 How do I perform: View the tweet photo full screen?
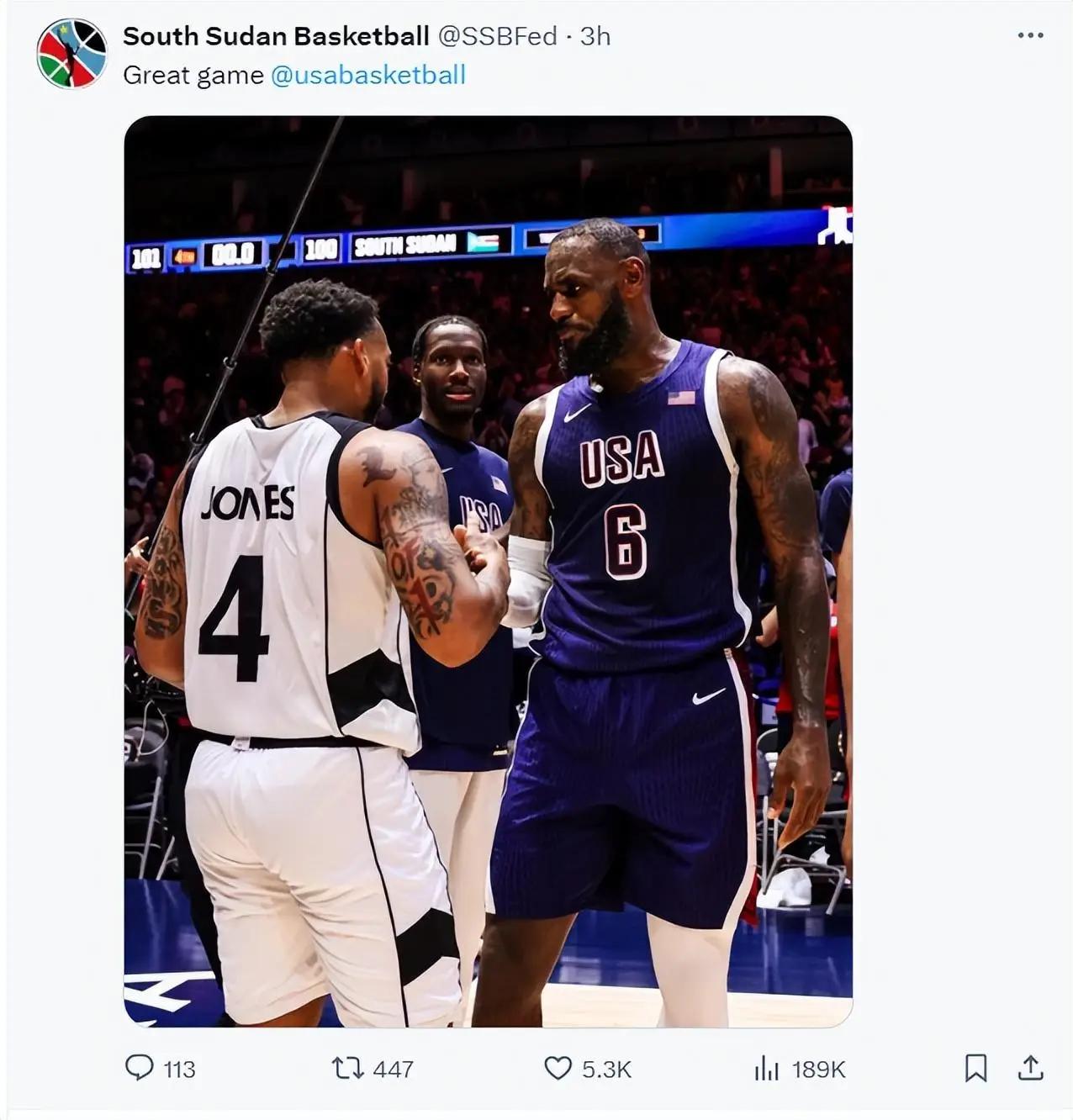pyautogui.click(x=488, y=572)
